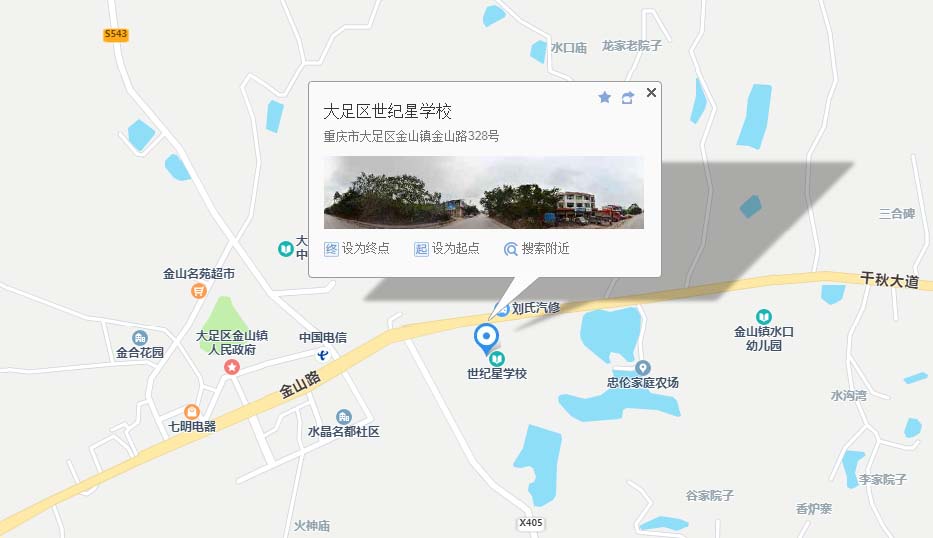Select 水晶名都社区 on the map
The height and width of the screenshot is (538, 933).
click(x=344, y=416)
